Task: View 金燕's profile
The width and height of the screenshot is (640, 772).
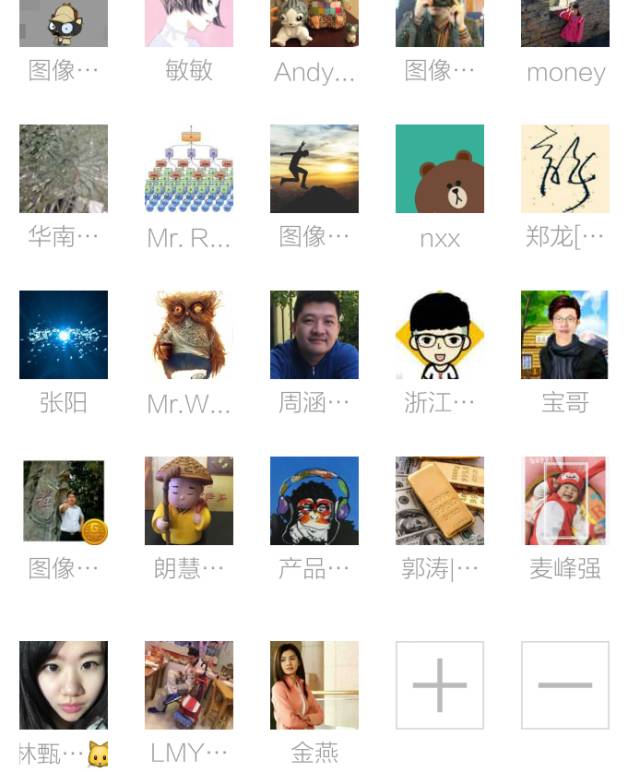Action: (x=314, y=685)
